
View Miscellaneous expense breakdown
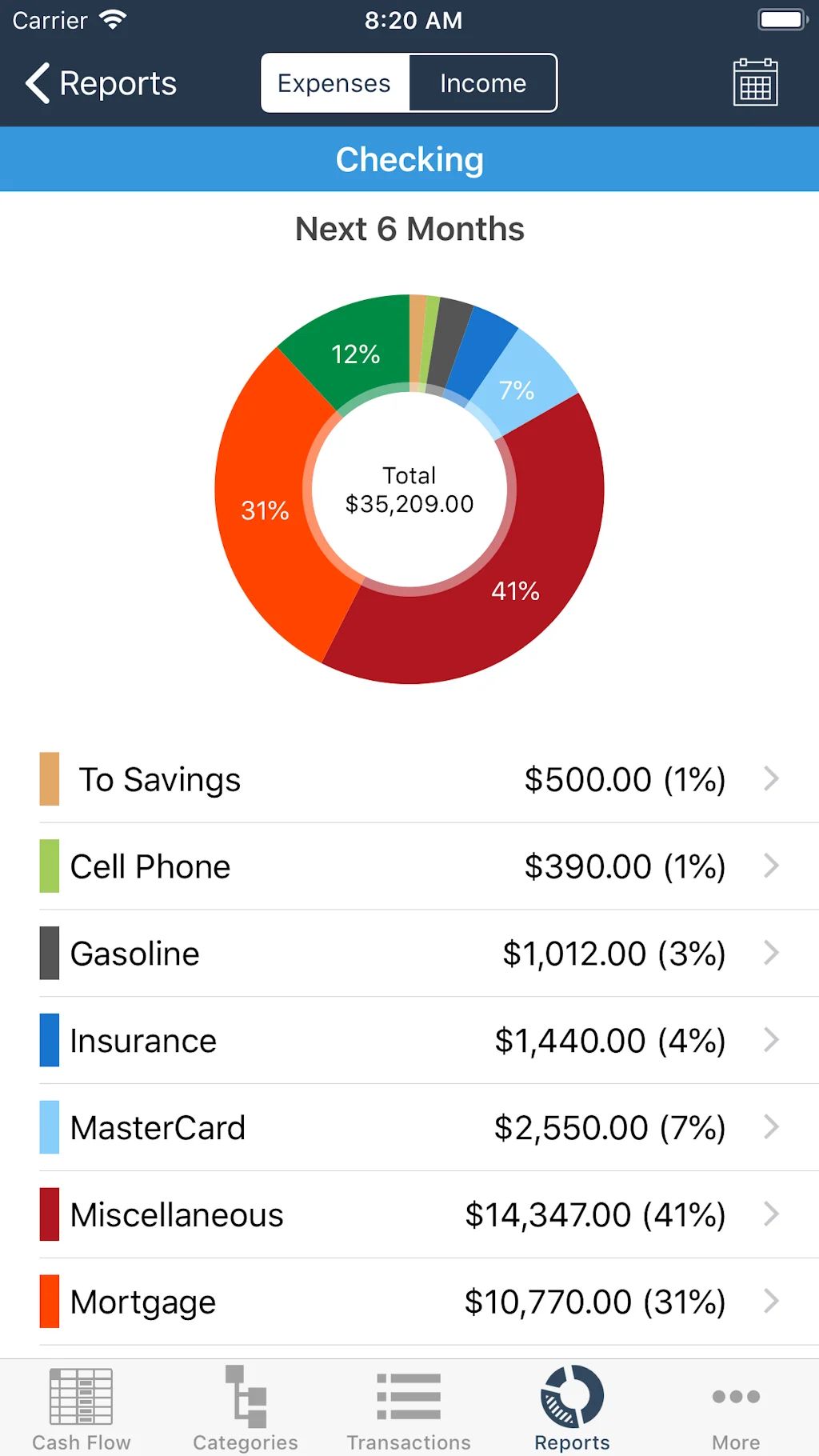coord(409,1215)
